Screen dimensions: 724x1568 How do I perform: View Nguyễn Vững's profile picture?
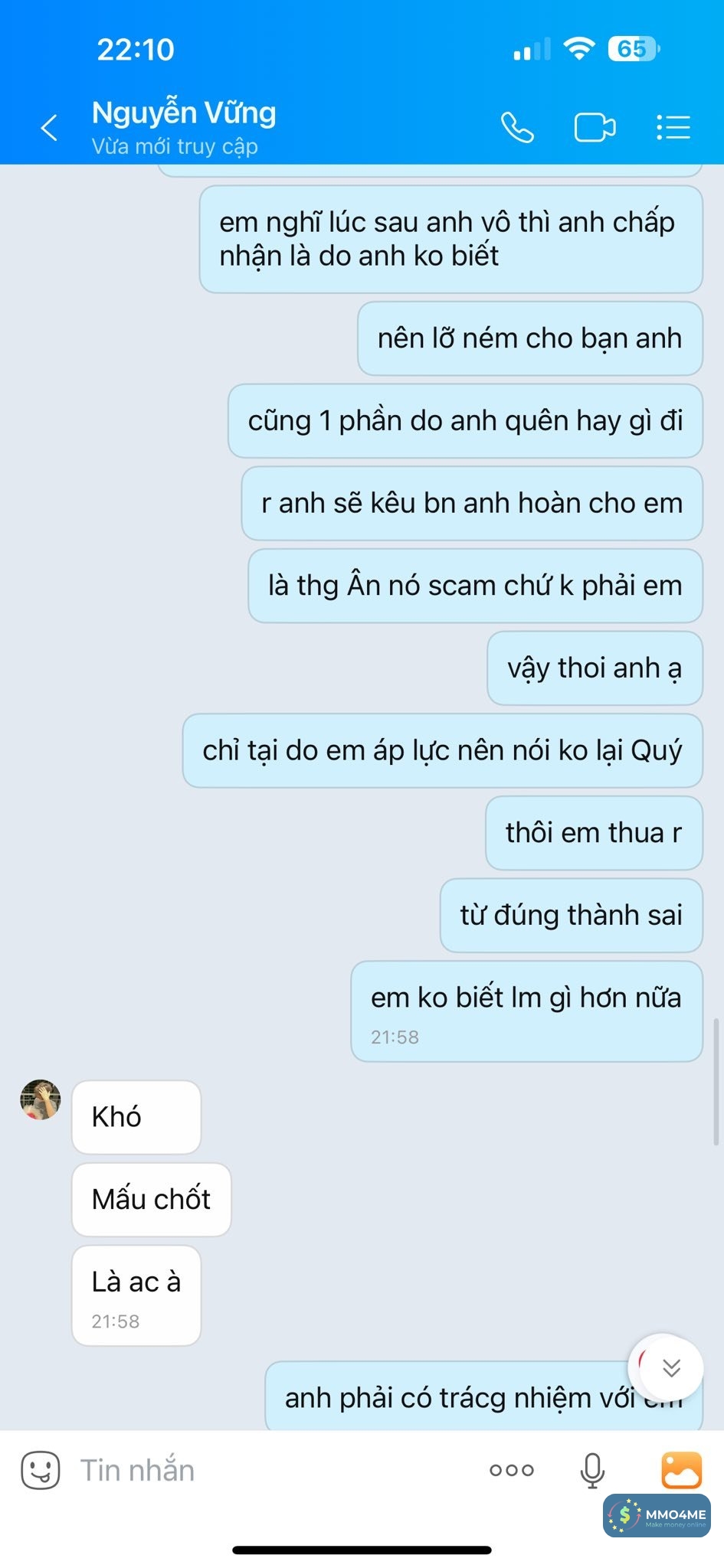coord(40,1100)
